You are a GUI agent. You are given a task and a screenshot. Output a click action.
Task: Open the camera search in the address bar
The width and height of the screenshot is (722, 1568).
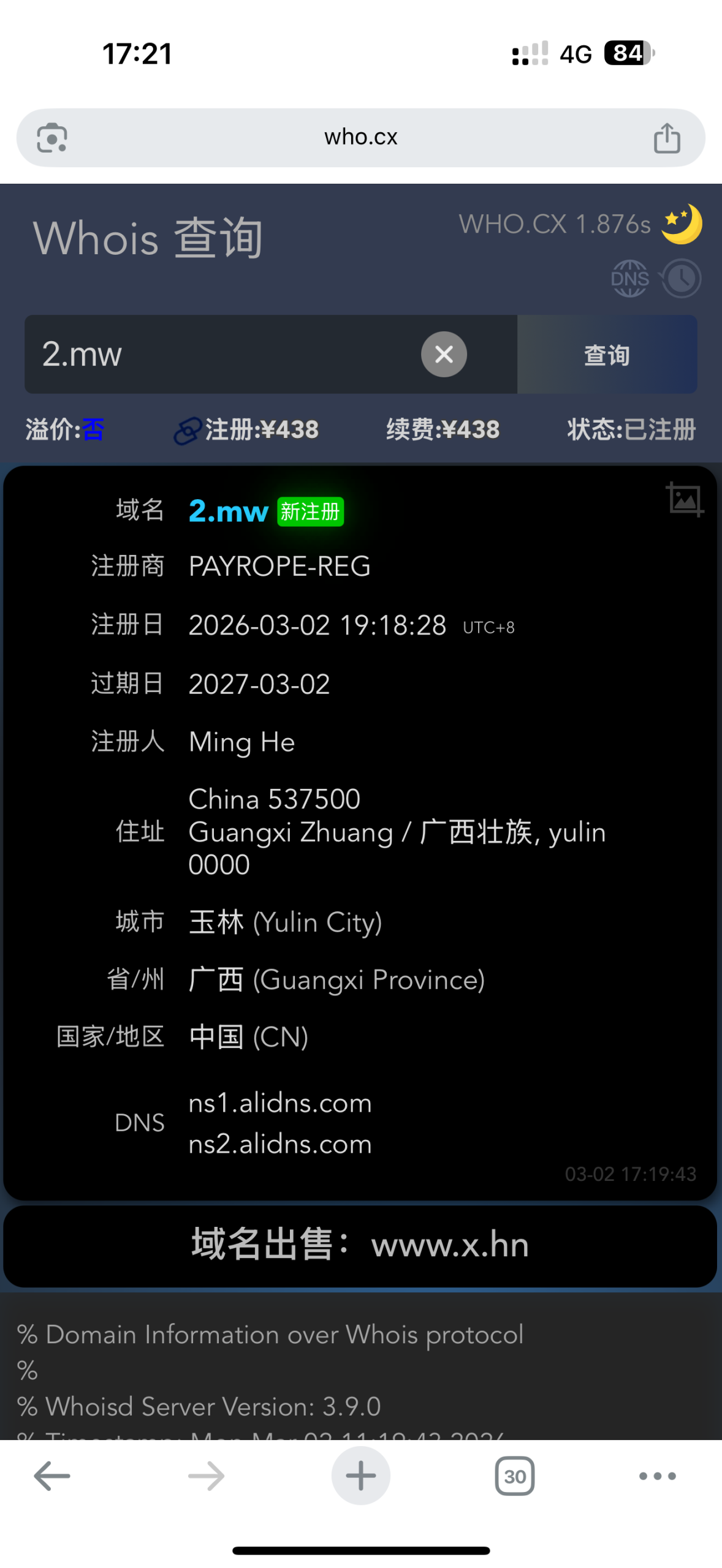tap(52, 138)
